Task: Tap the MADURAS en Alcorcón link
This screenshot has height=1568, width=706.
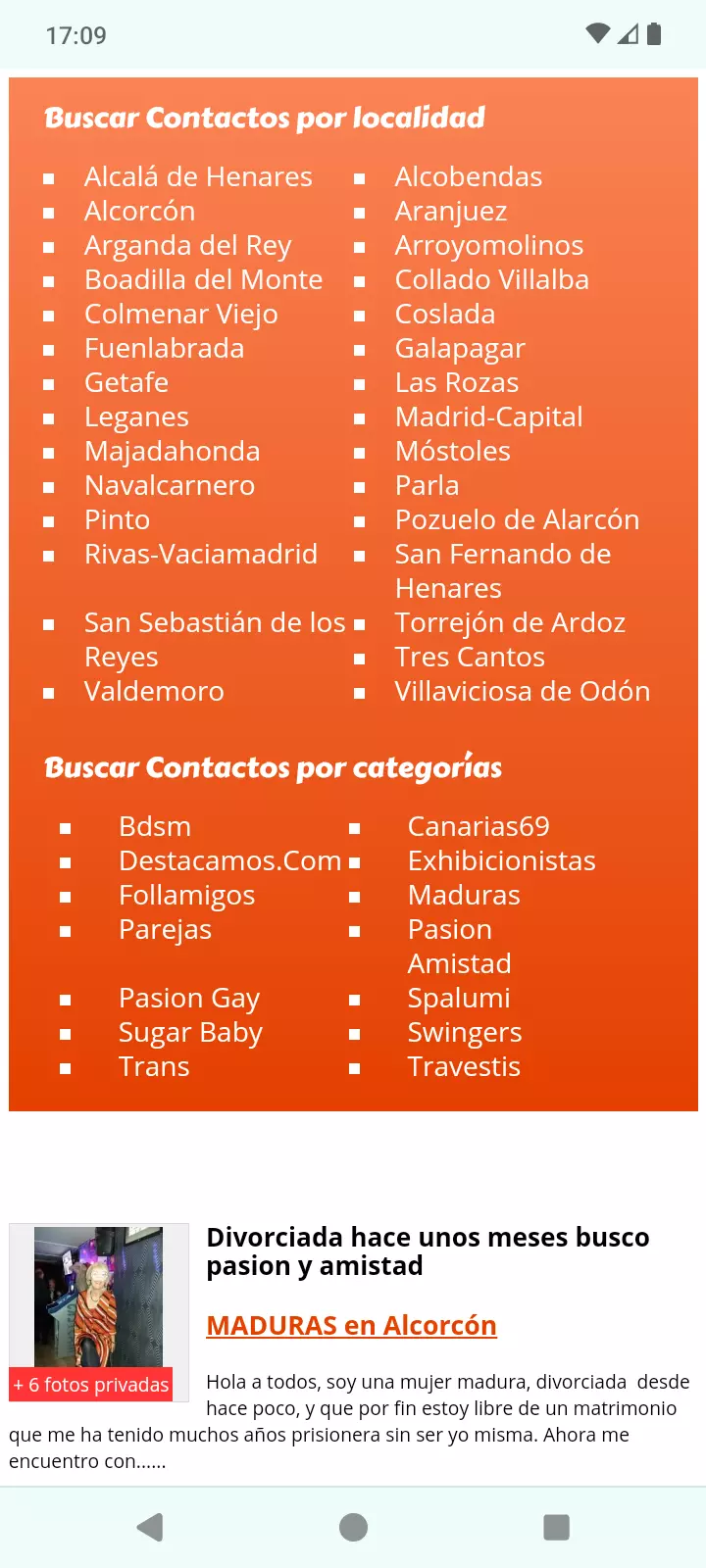Action: [351, 1326]
